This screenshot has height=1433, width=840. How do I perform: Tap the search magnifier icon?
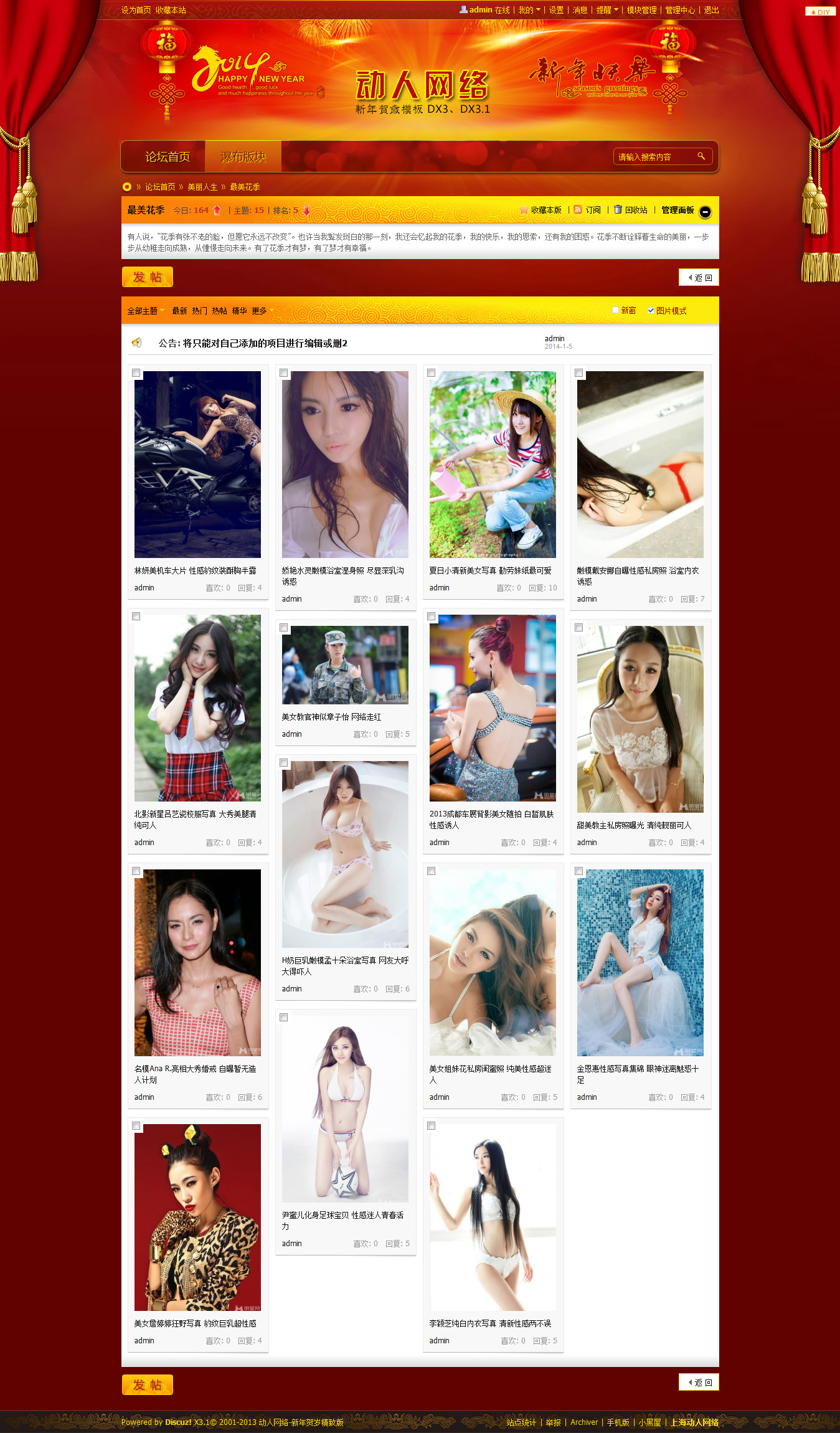(701, 156)
